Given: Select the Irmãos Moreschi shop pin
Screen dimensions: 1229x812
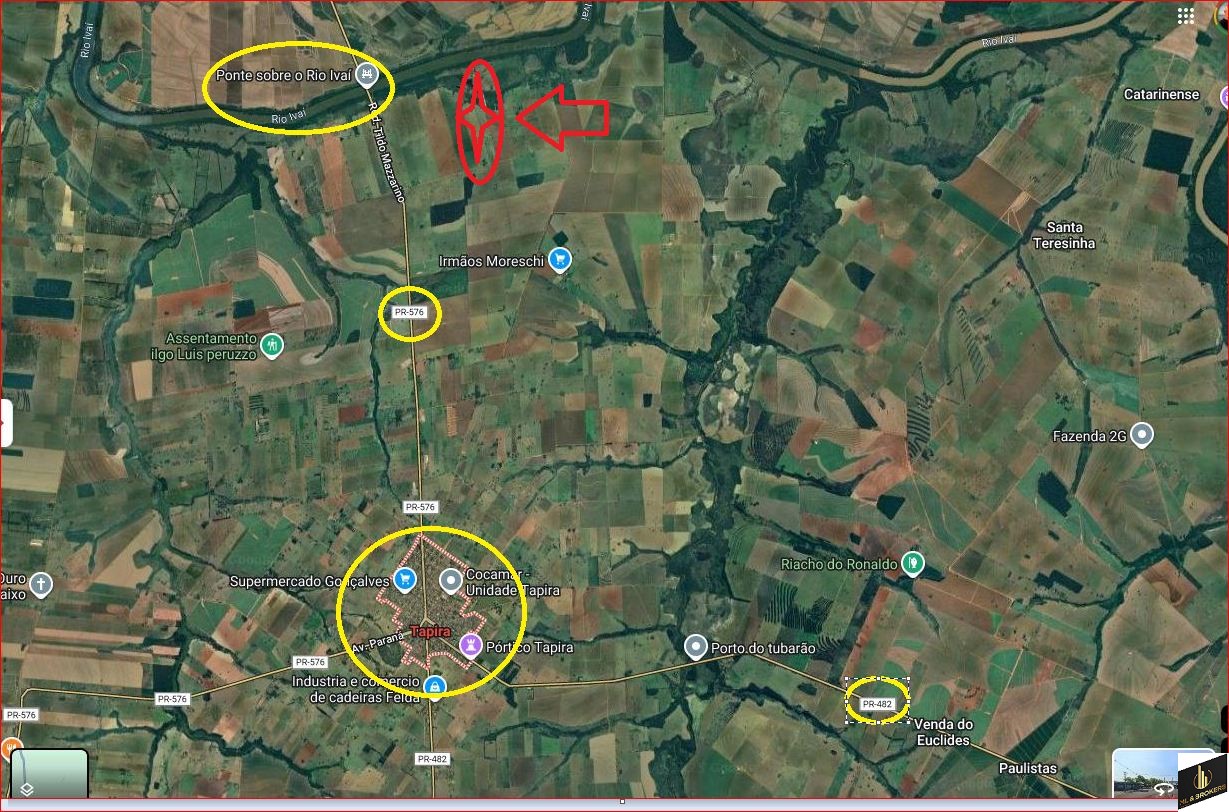Looking at the screenshot, I should point(559,260).
